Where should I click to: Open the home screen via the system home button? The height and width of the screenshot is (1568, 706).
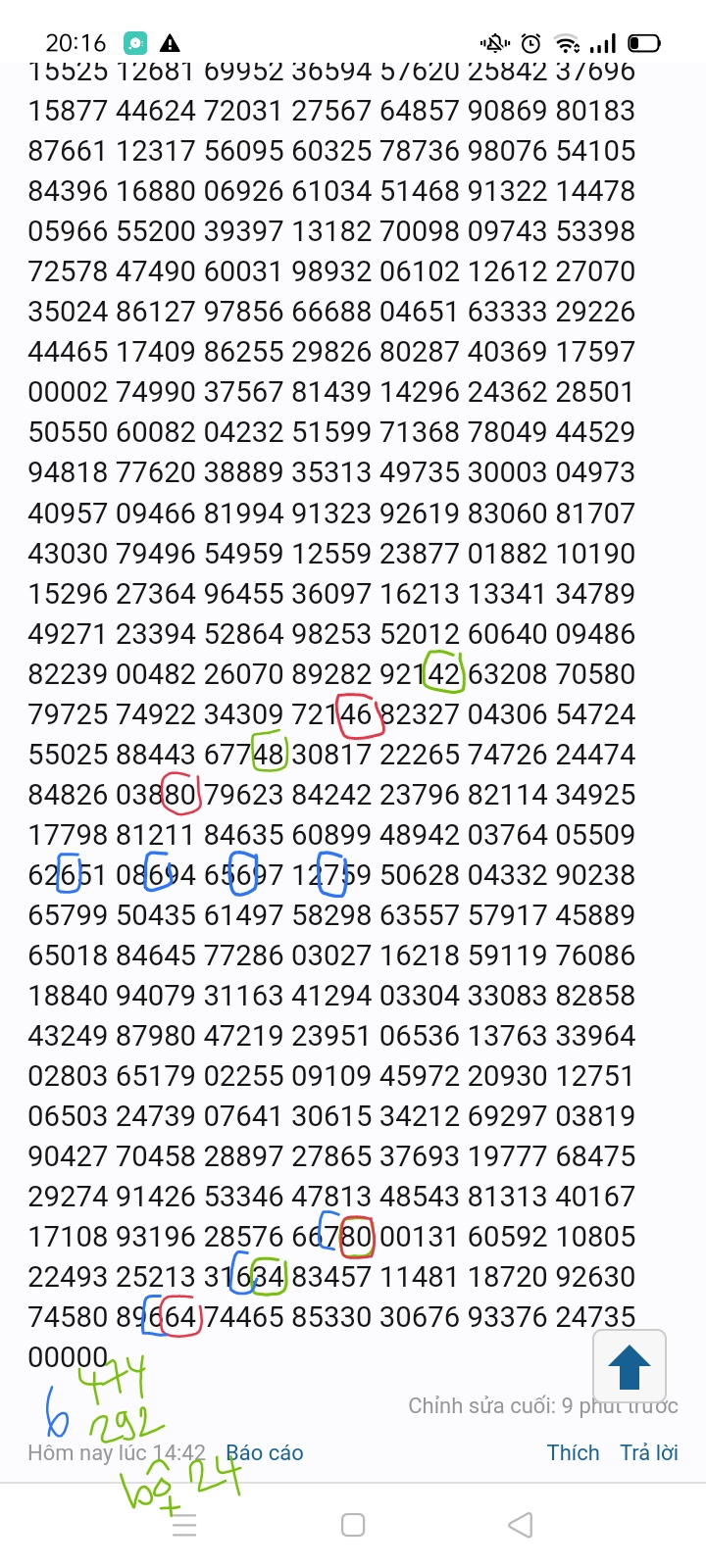click(x=353, y=1525)
